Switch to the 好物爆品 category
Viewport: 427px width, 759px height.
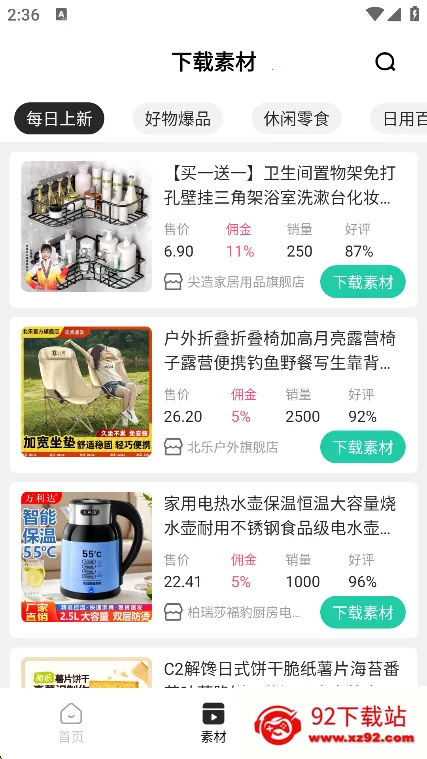(x=178, y=118)
